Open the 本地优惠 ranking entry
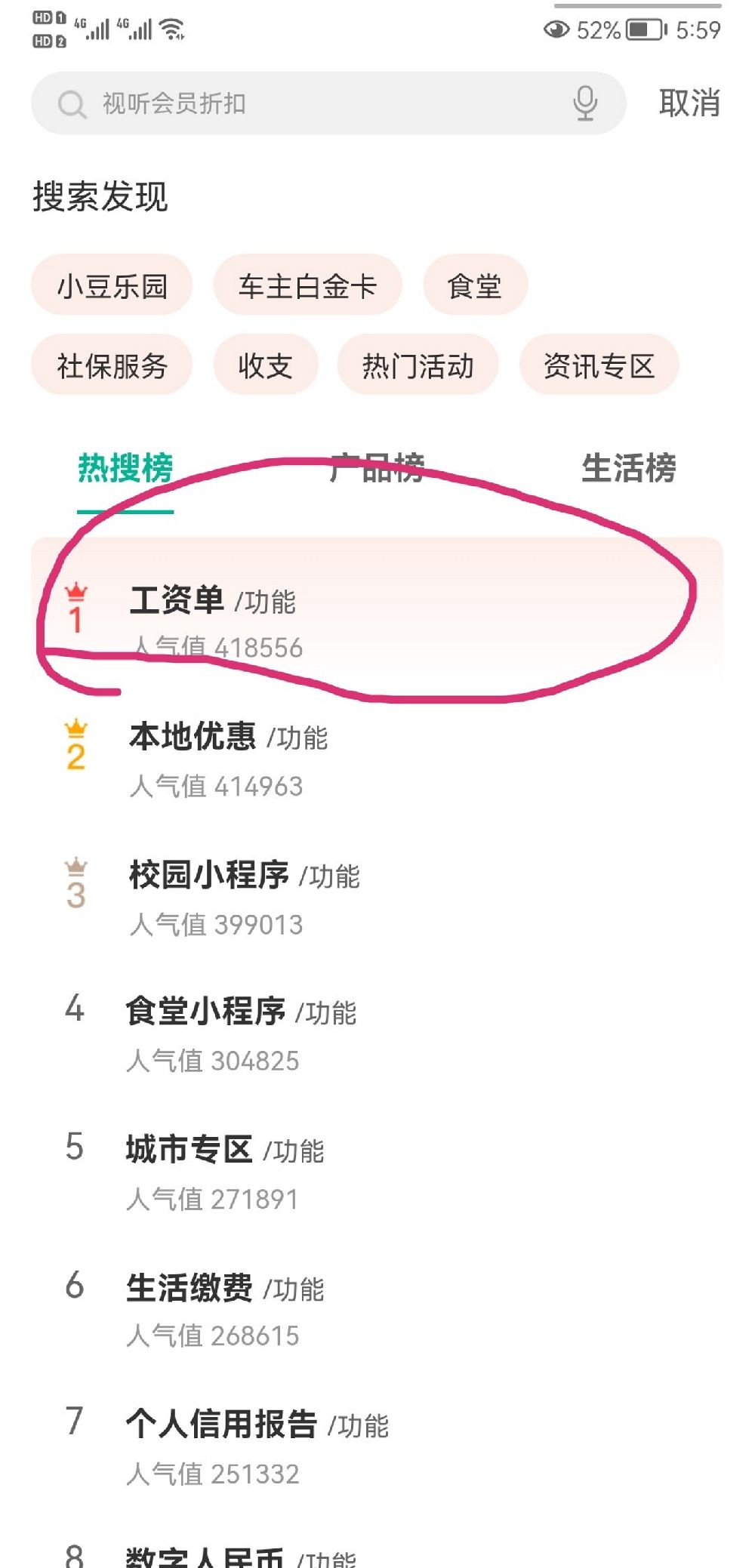755x1568 pixels. 377,759
